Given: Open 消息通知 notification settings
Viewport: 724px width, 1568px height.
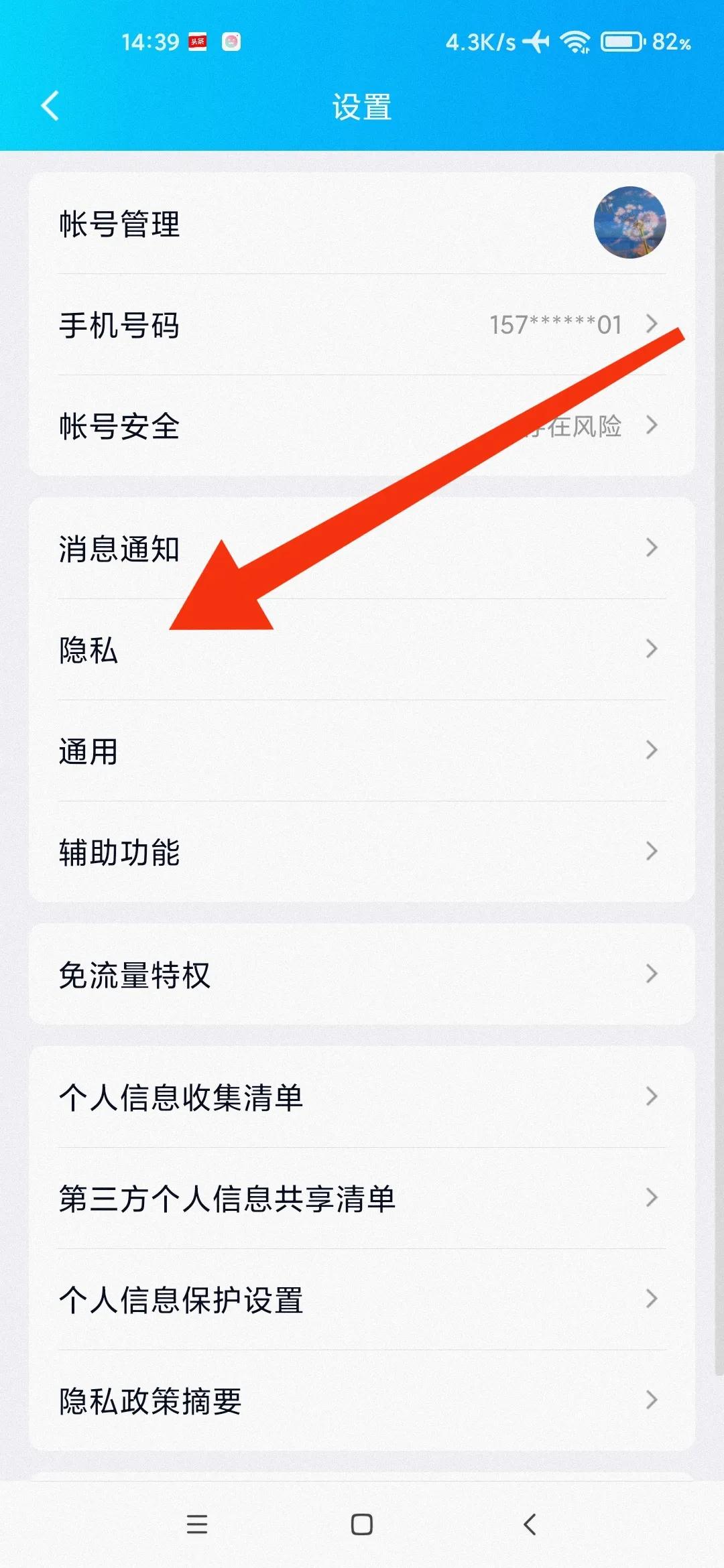Looking at the screenshot, I should [362, 548].
